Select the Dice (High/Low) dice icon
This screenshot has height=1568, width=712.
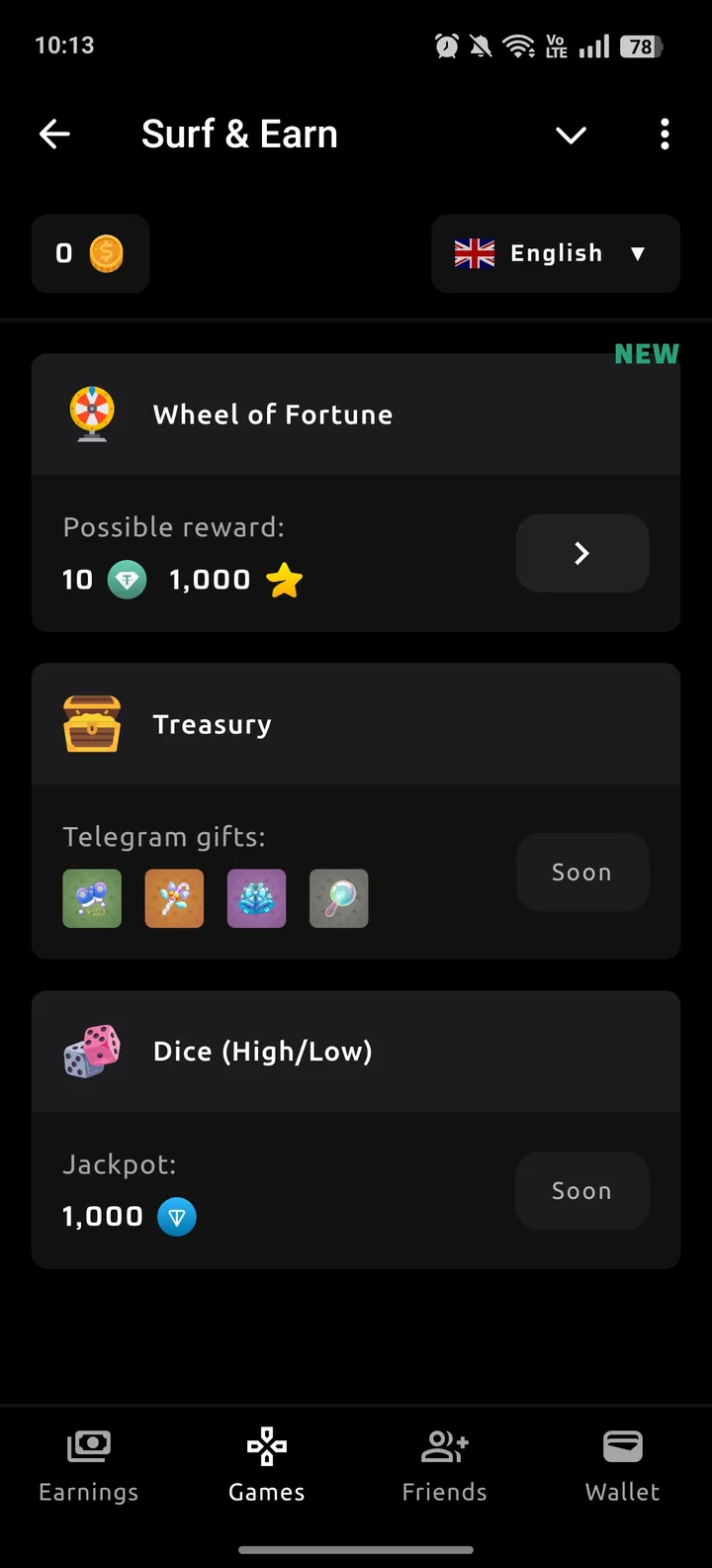tap(91, 1051)
